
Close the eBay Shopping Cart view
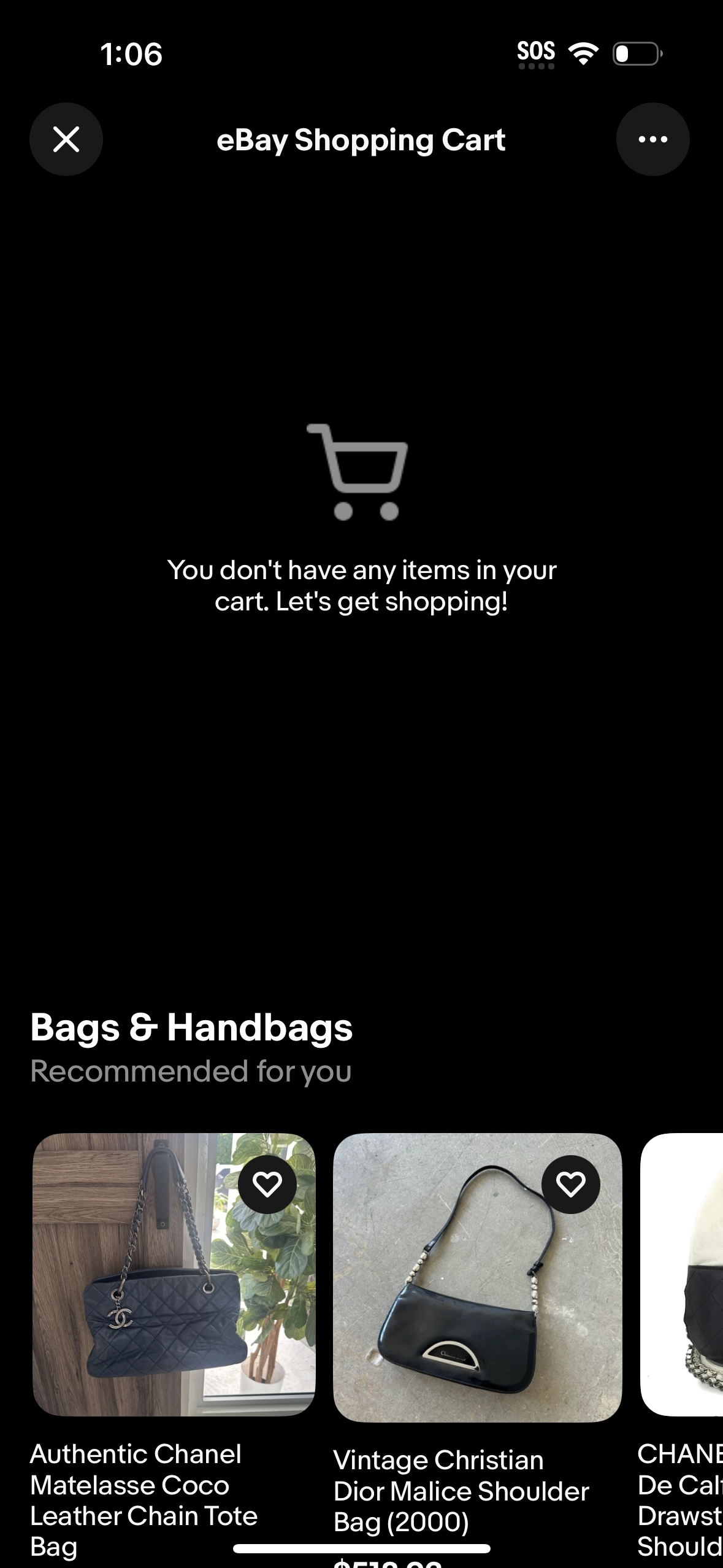click(66, 139)
